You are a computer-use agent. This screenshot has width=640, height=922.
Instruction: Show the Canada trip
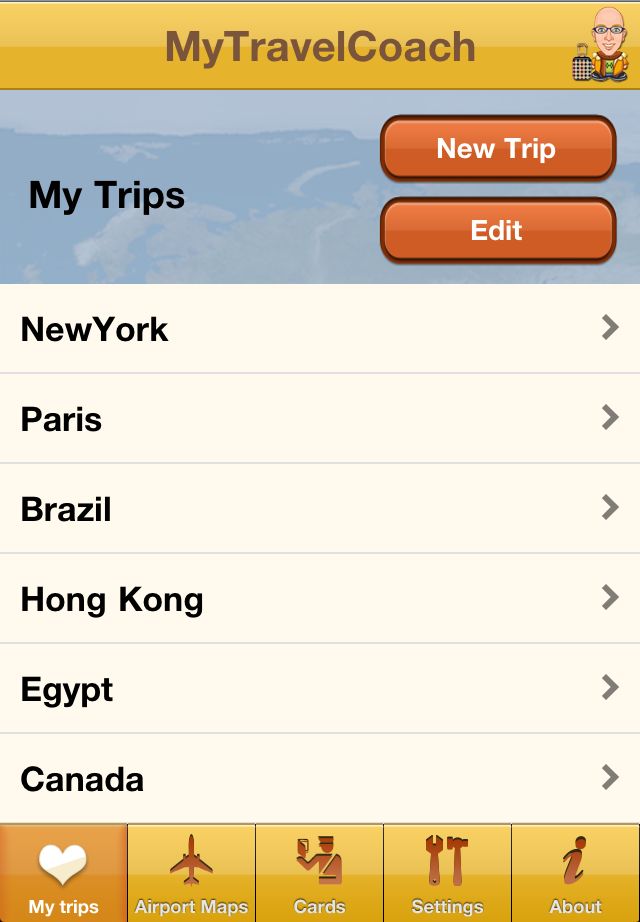320,779
